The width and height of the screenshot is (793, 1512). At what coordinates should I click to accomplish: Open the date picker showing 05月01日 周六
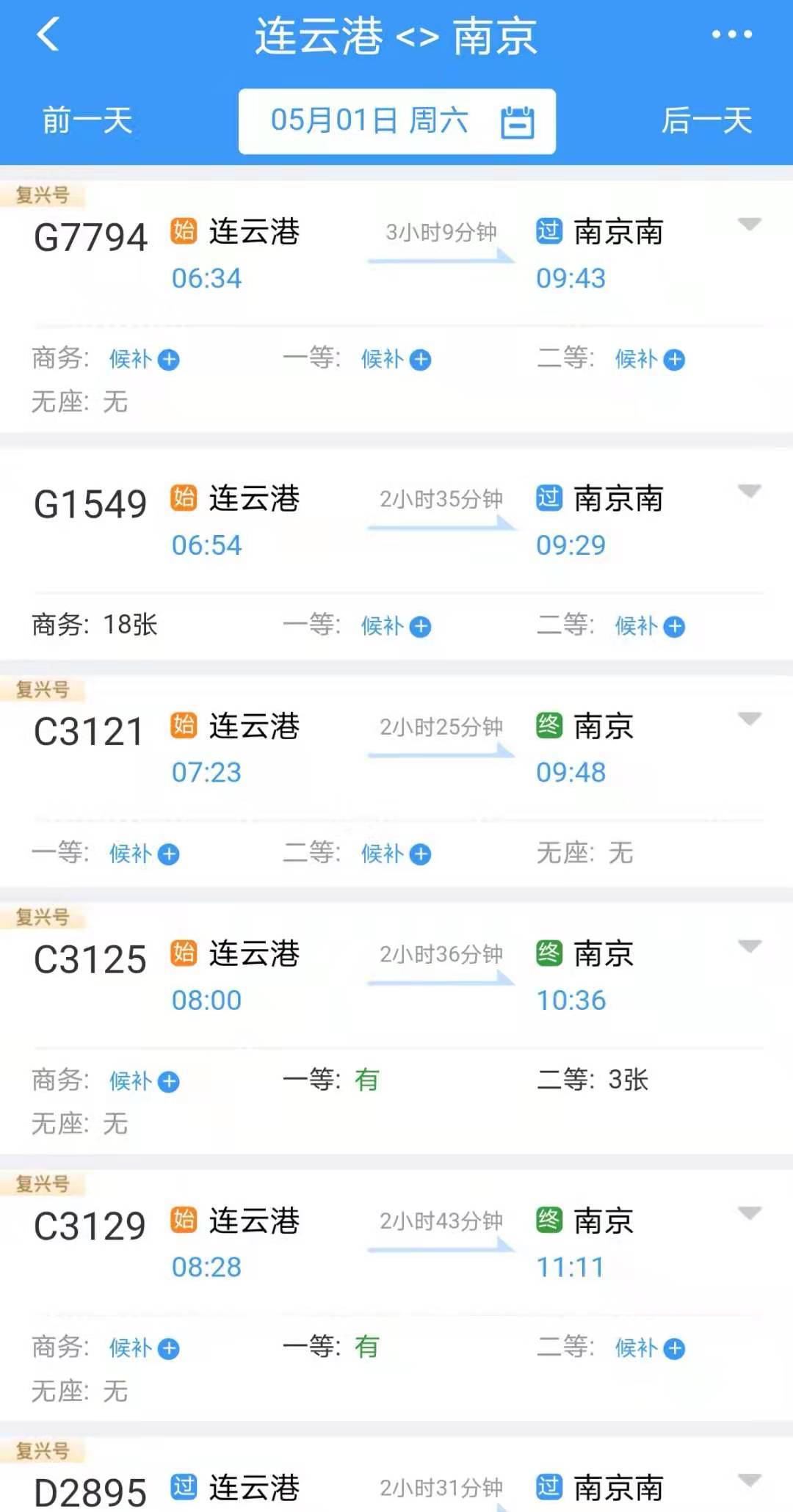397,121
